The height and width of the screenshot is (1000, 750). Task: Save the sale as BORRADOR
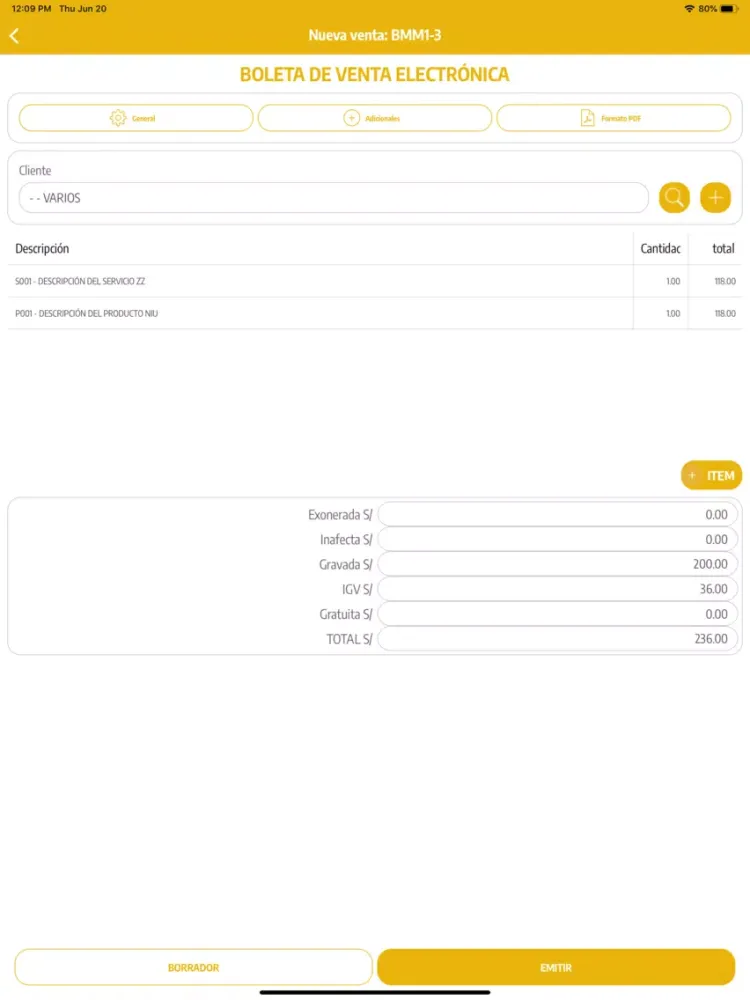click(x=193, y=967)
